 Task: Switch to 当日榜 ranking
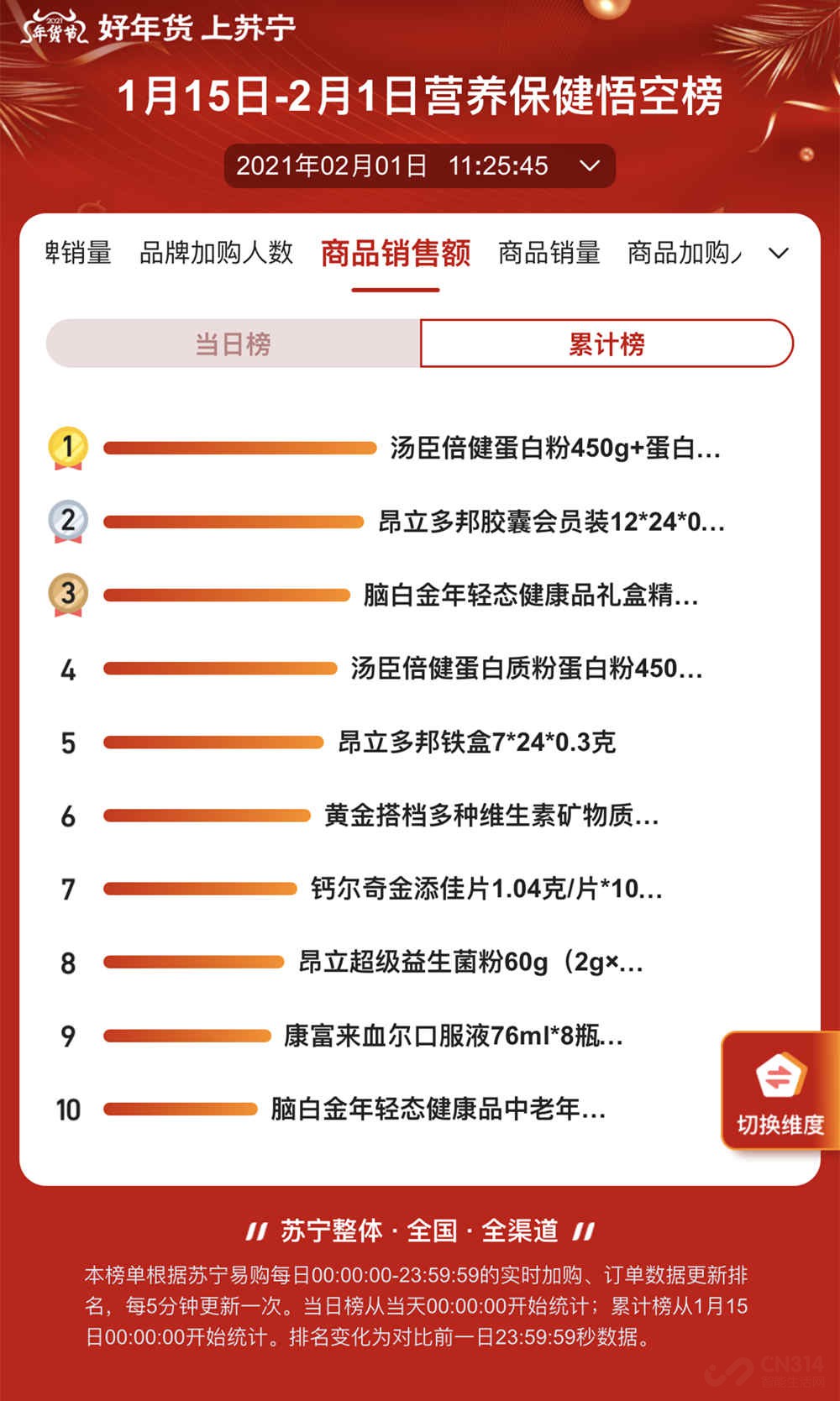point(233,344)
